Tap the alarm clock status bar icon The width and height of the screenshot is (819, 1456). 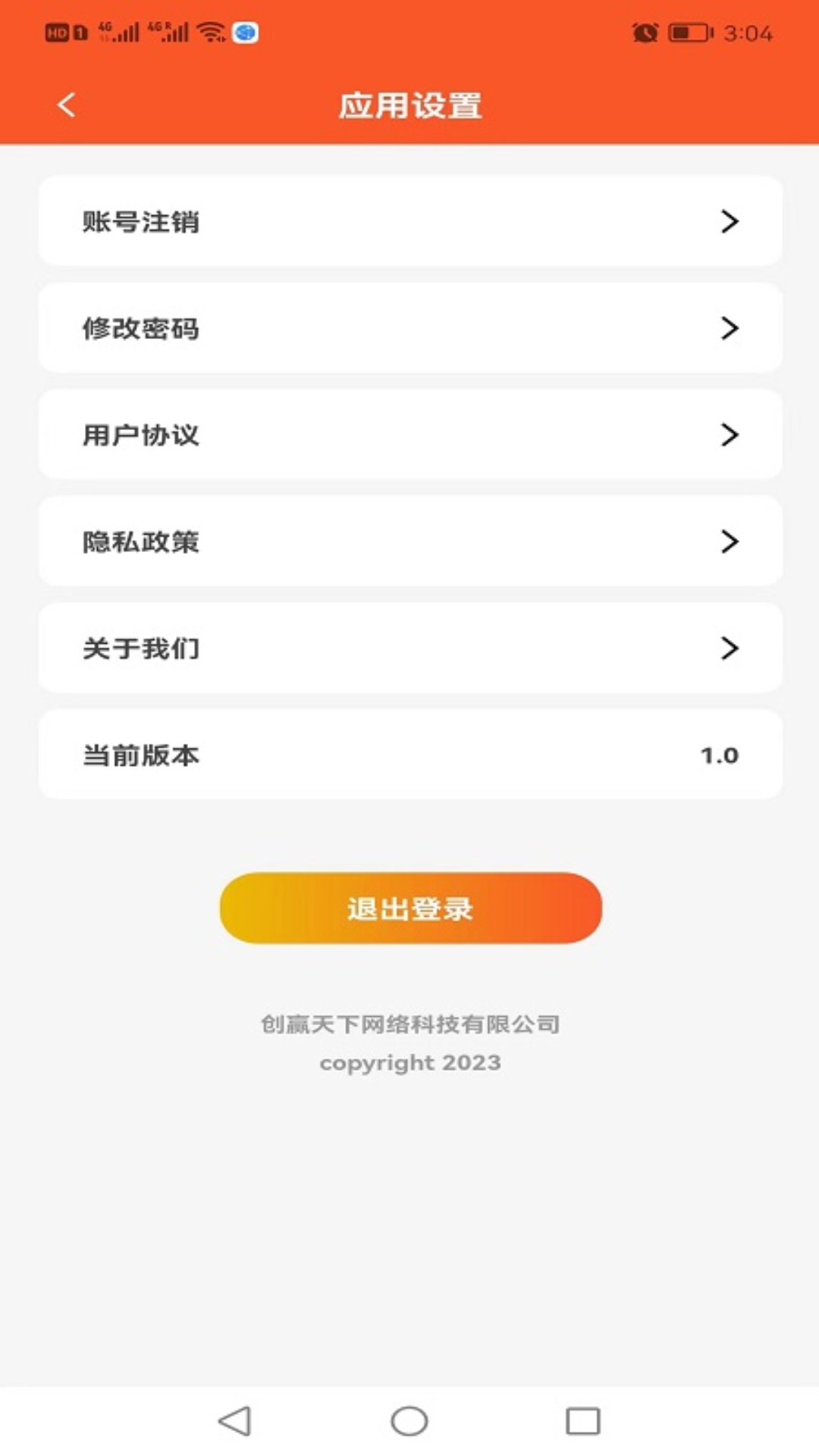(x=644, y=32)
